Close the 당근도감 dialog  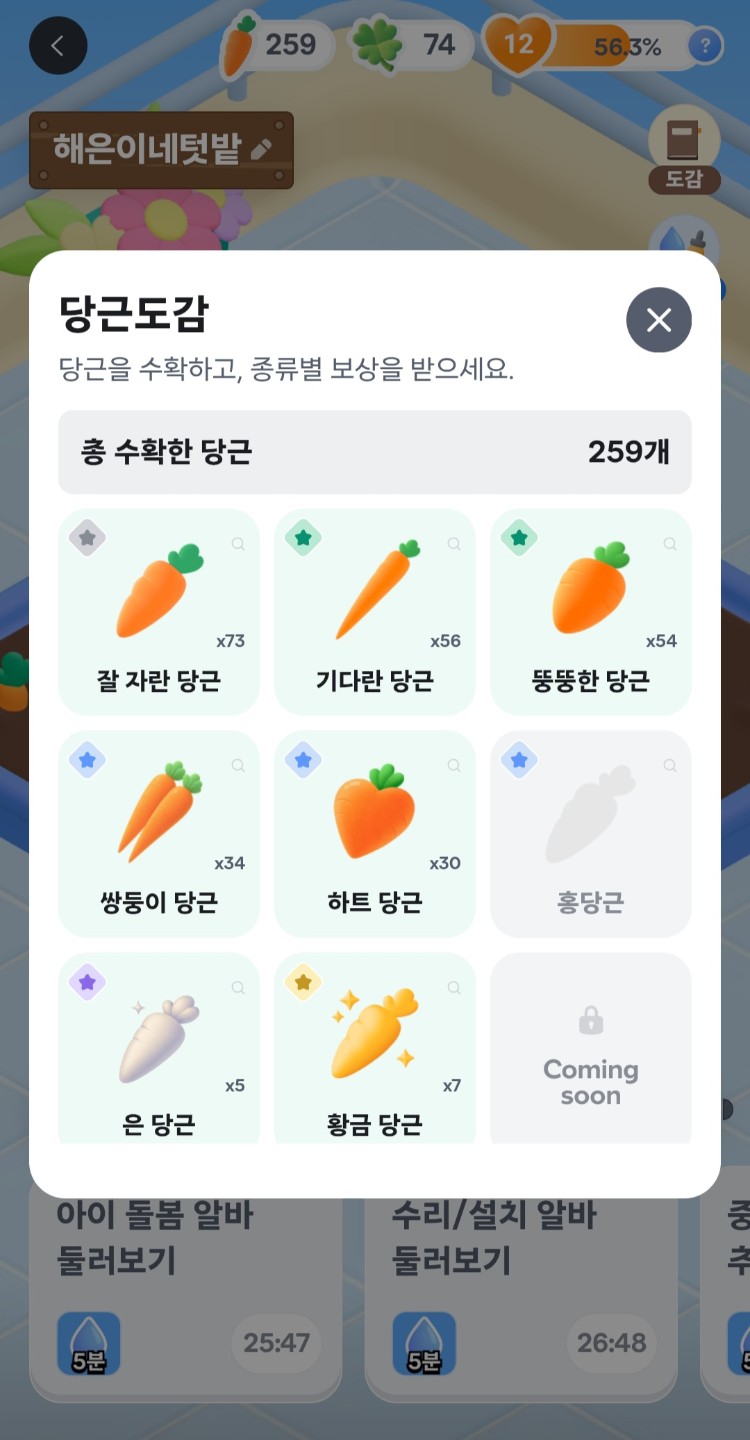click(x=658, y=320)
